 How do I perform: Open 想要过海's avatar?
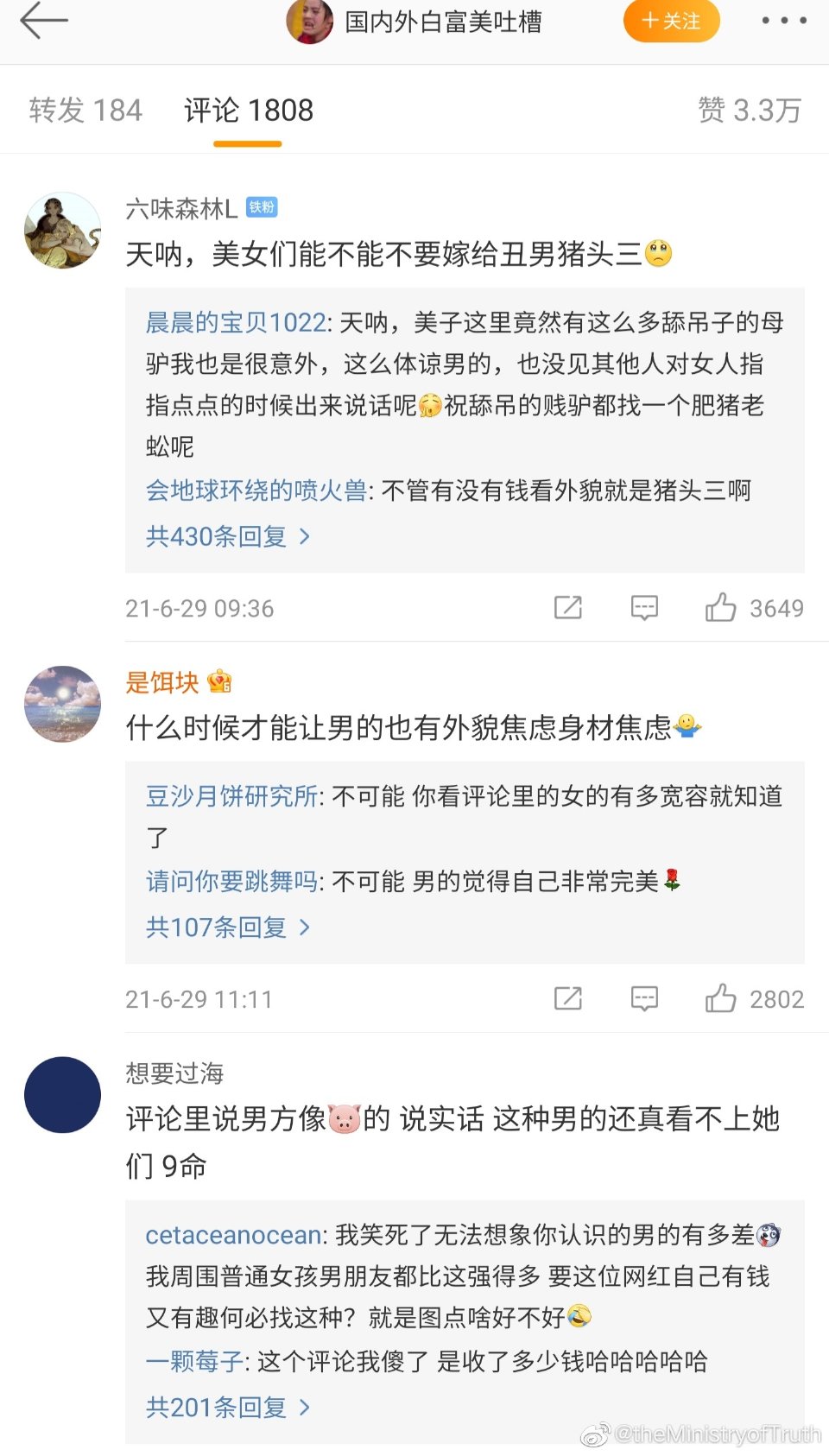62,1095
